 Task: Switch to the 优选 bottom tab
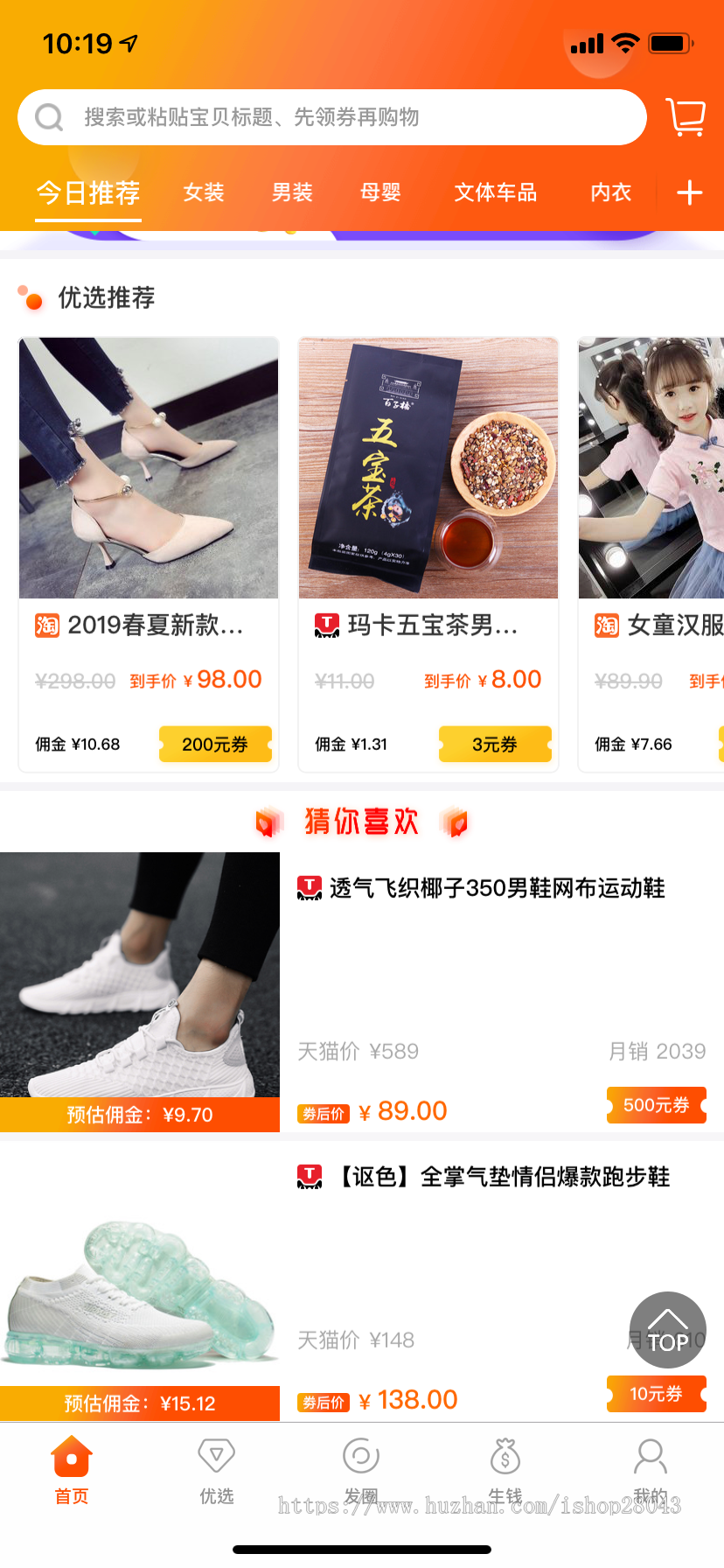[x=217, y=1472]
